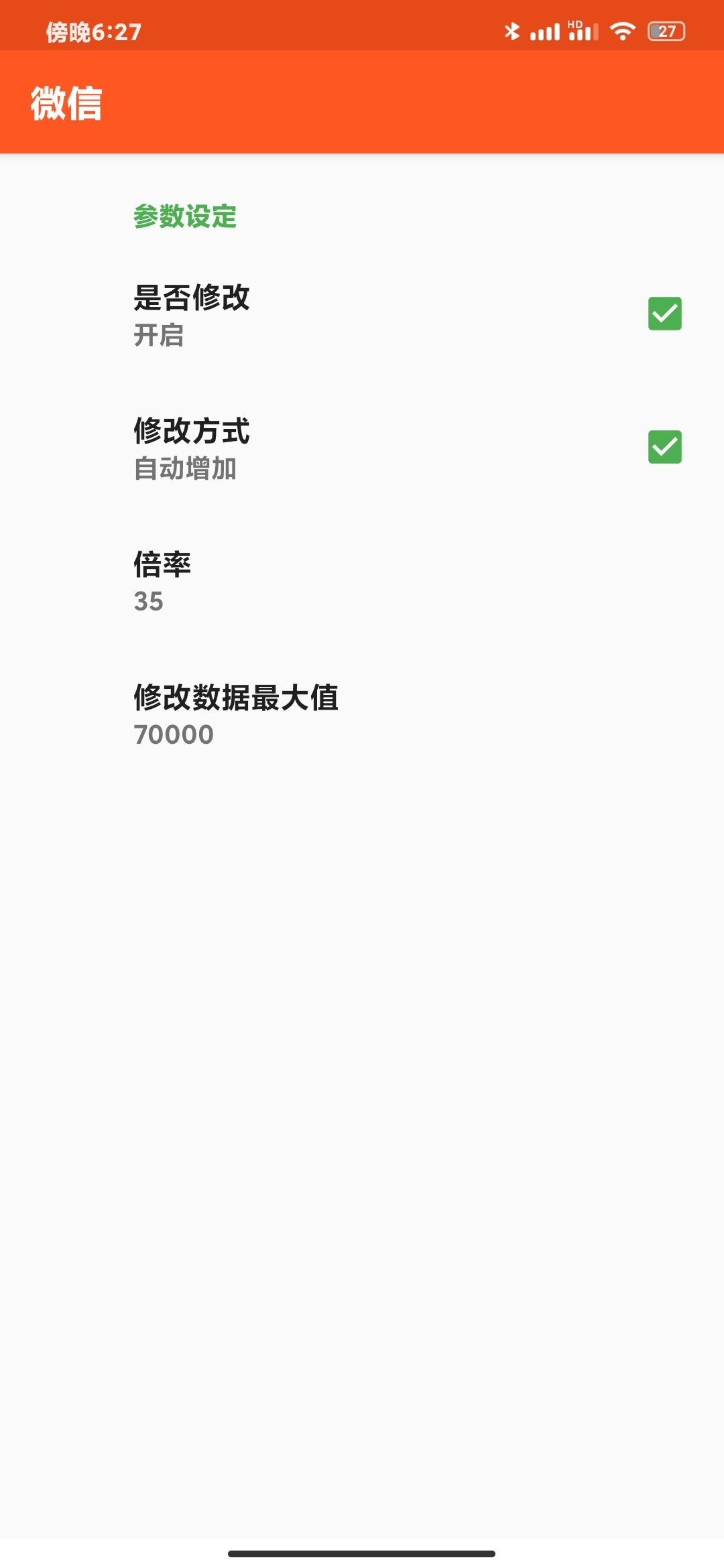The height and width of the screenshot is (1568, 724).
Task: Tap the 参数设定 section header
Action: tap(186, 214)
